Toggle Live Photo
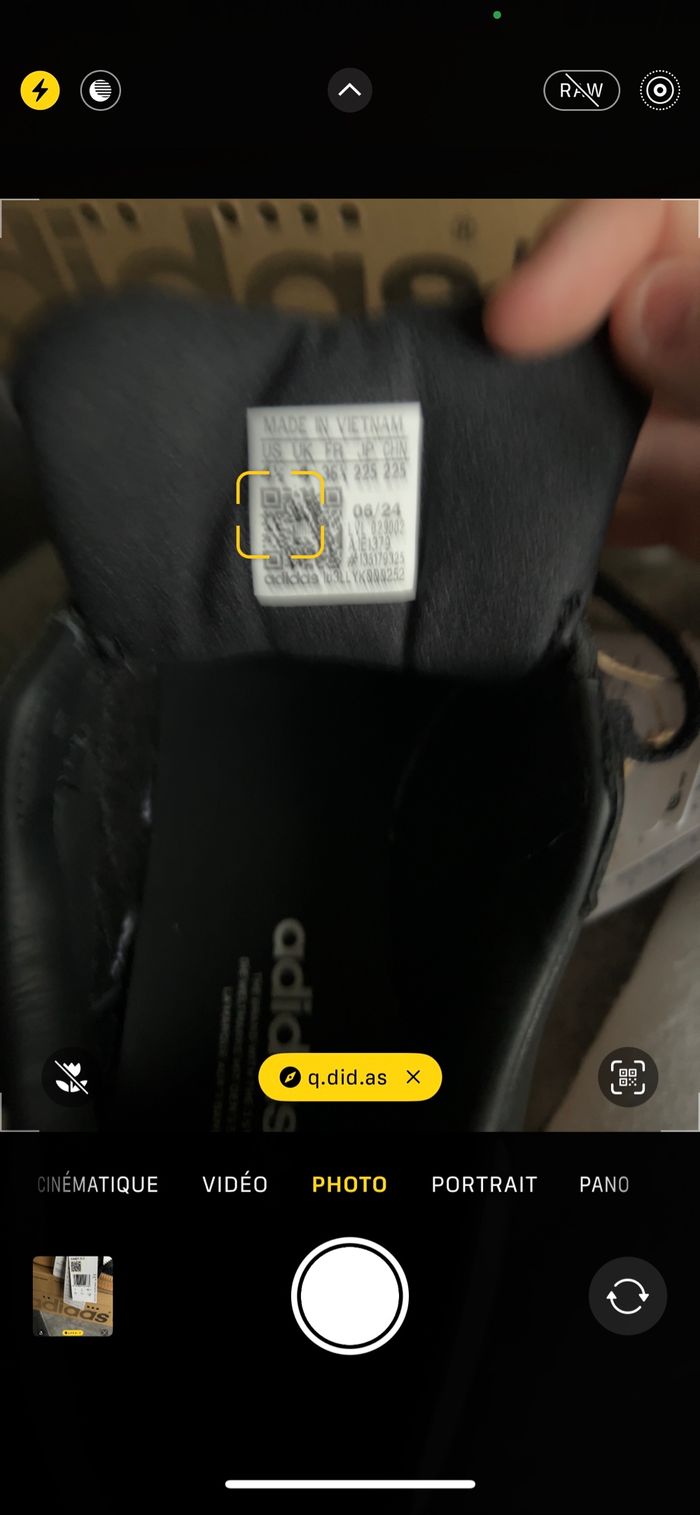The width and height of the screenshot is (700, 1515). tap(659, 91)
